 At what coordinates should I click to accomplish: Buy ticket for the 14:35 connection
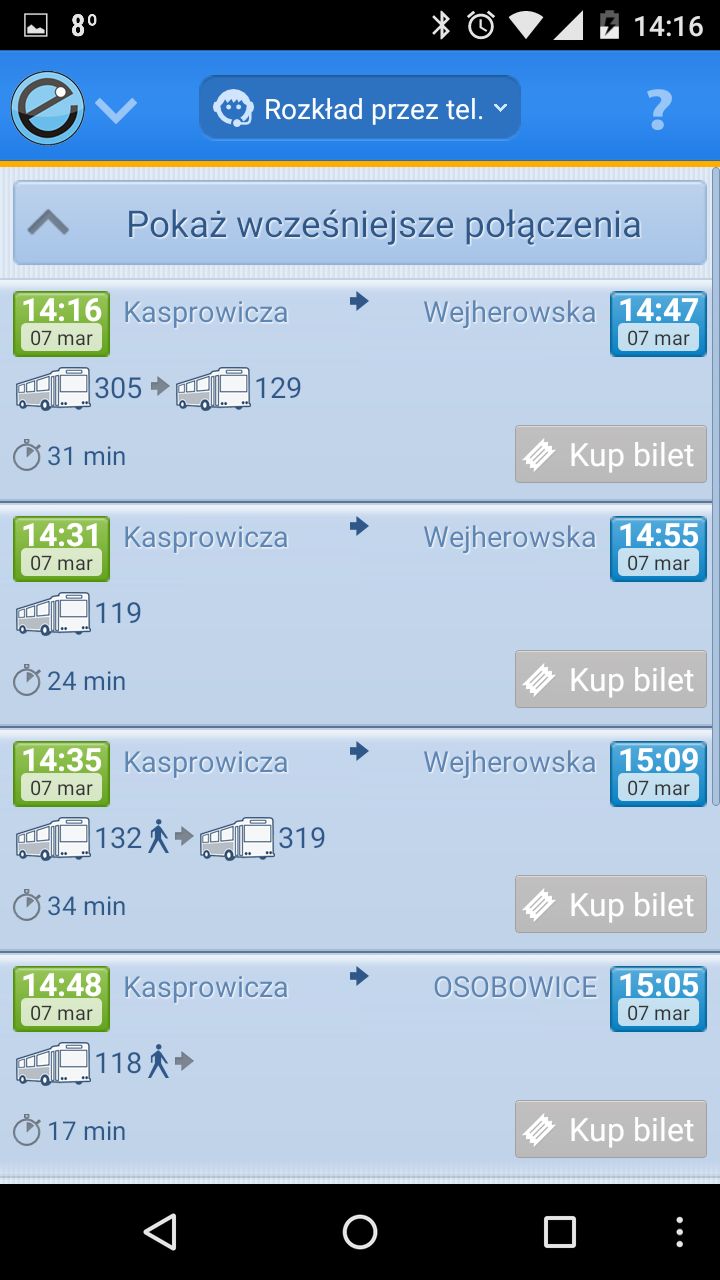pyautogui.click(x=611, y=905)
